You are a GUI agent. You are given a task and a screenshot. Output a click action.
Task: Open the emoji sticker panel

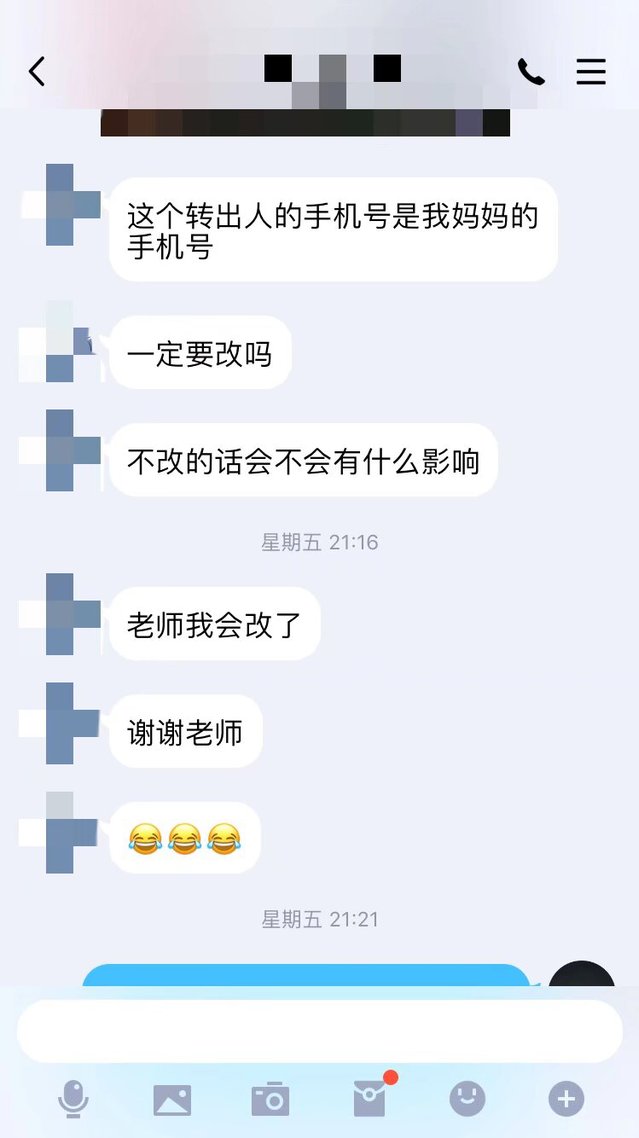pos(467,1099)
